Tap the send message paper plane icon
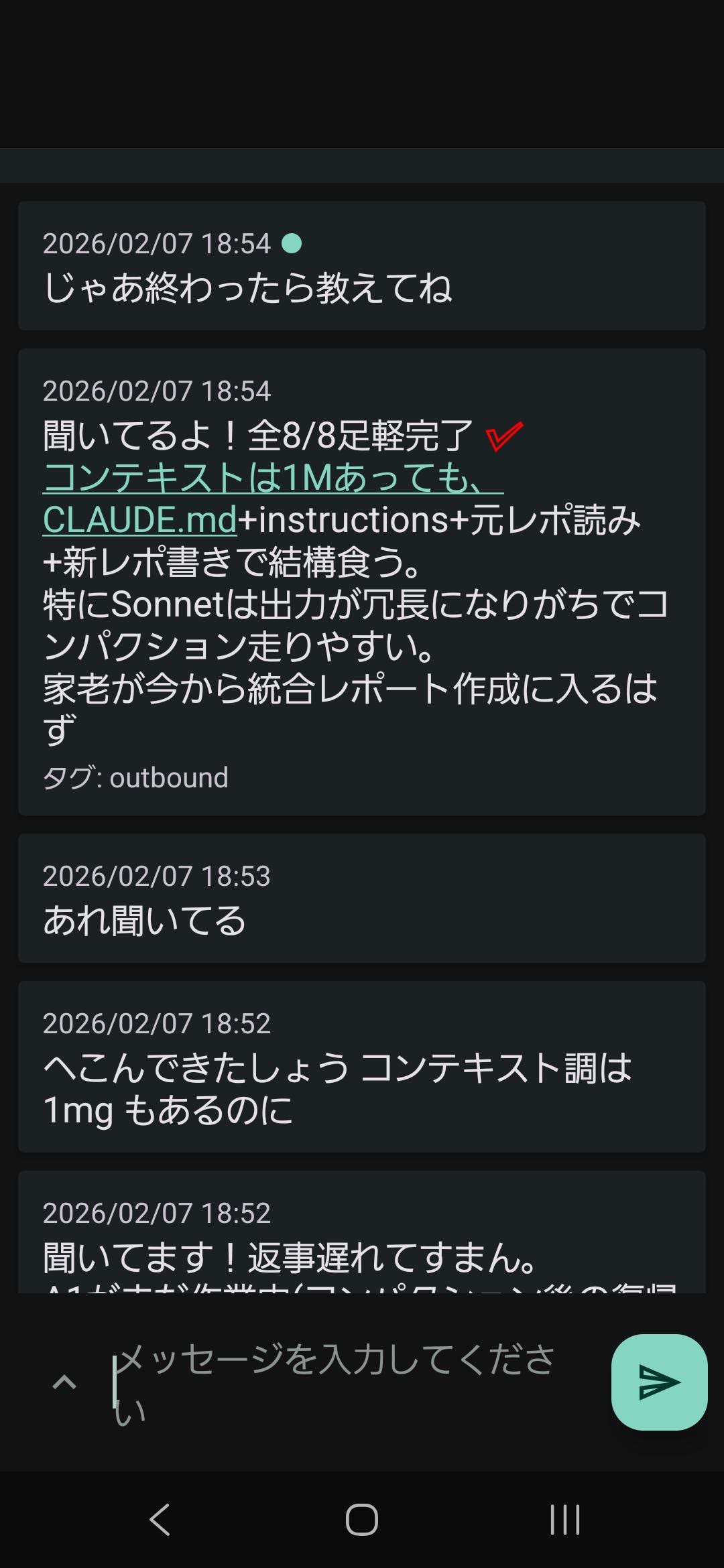 pos(658,1383)
